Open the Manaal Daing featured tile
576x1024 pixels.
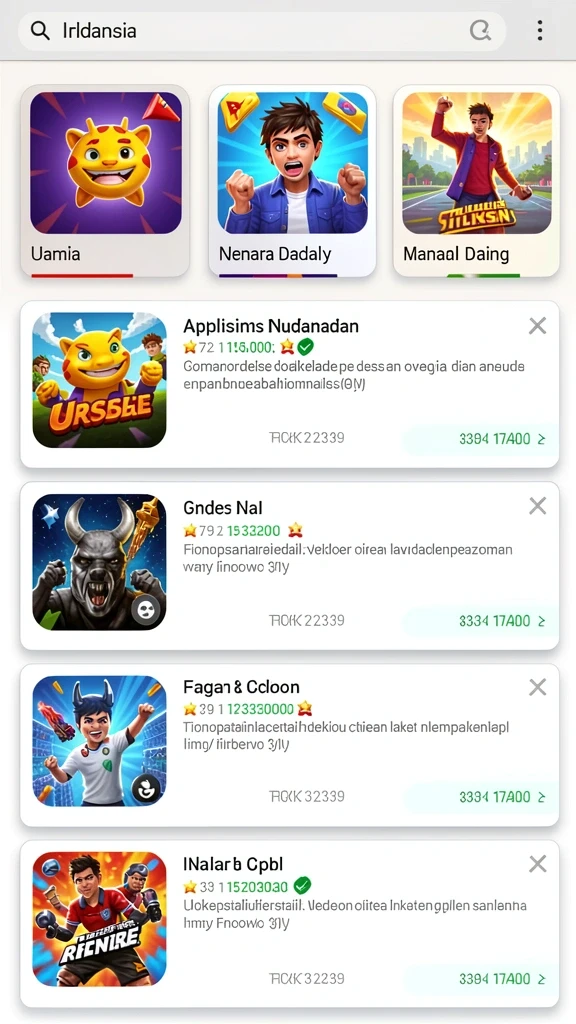coord(477,181)
